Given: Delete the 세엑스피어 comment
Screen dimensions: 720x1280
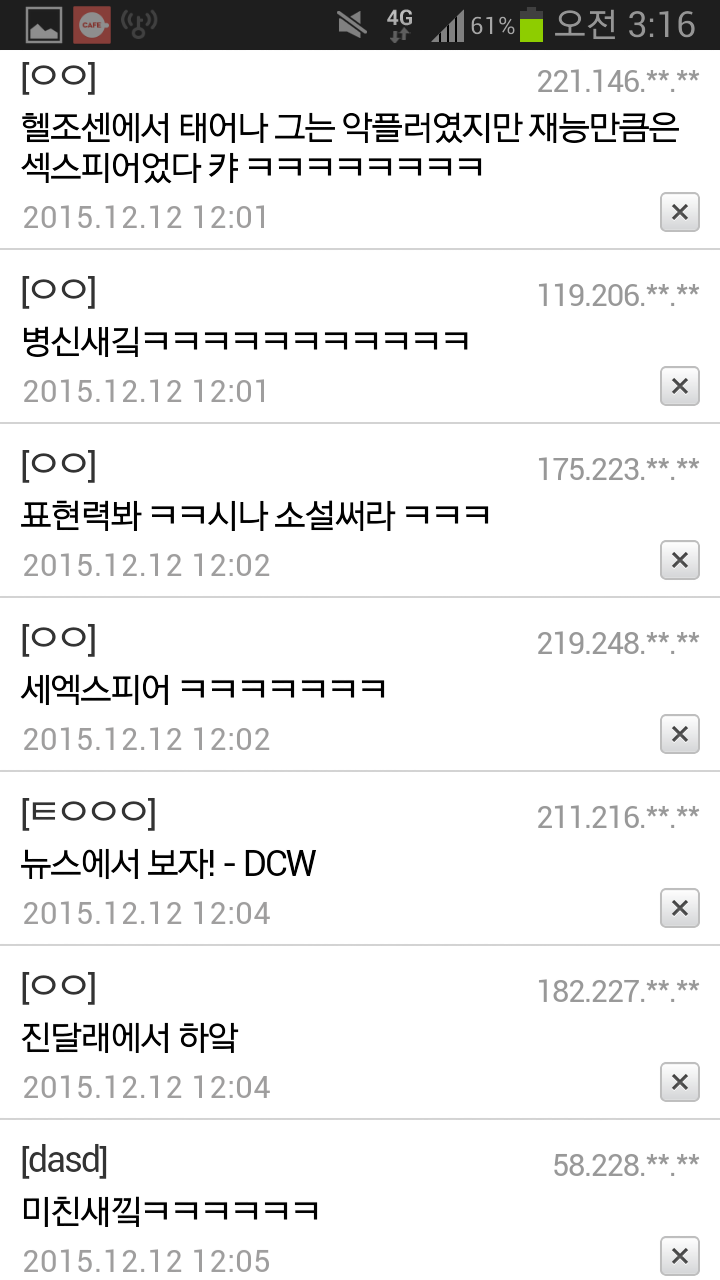Looking at the screenshot, I should pos(680,734).
